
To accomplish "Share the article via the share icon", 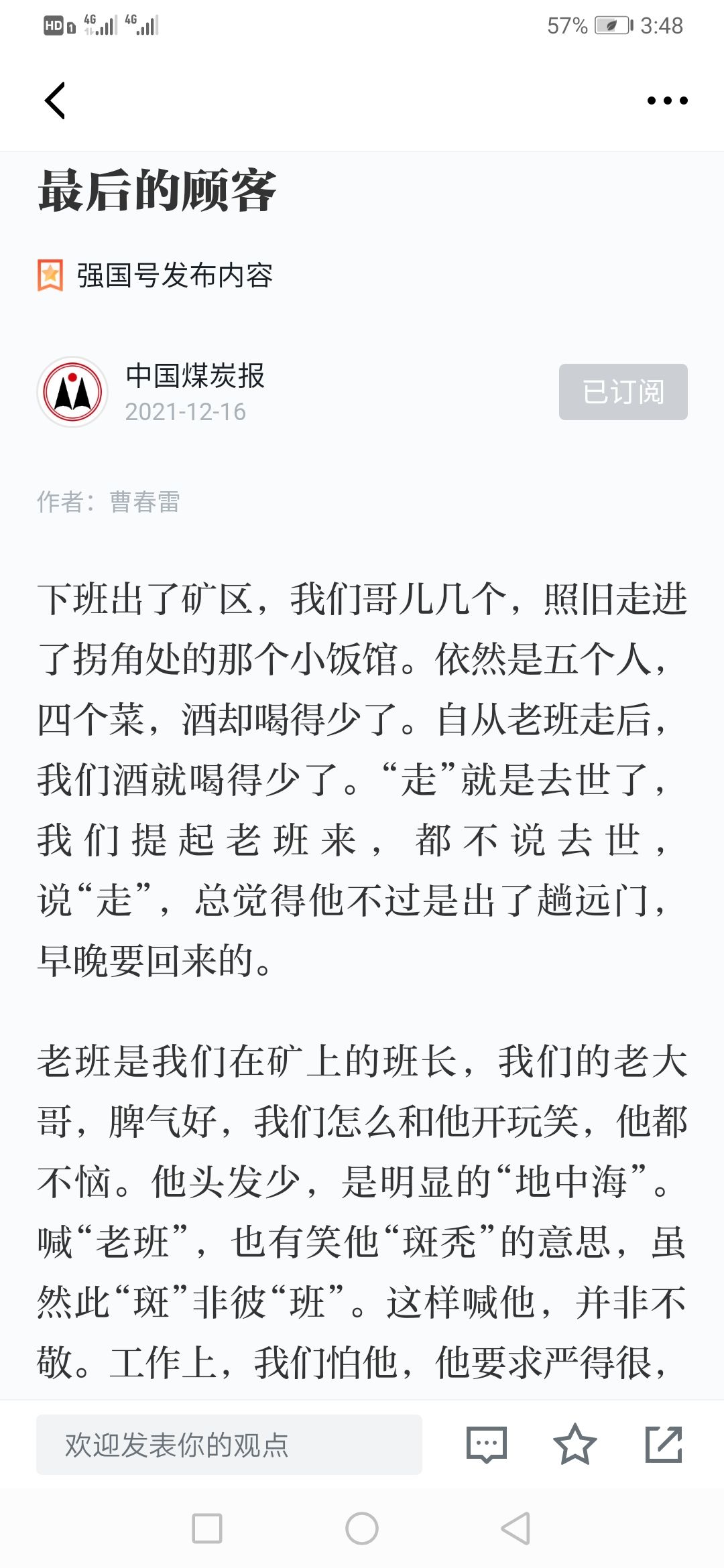I will click(664, 1444).
